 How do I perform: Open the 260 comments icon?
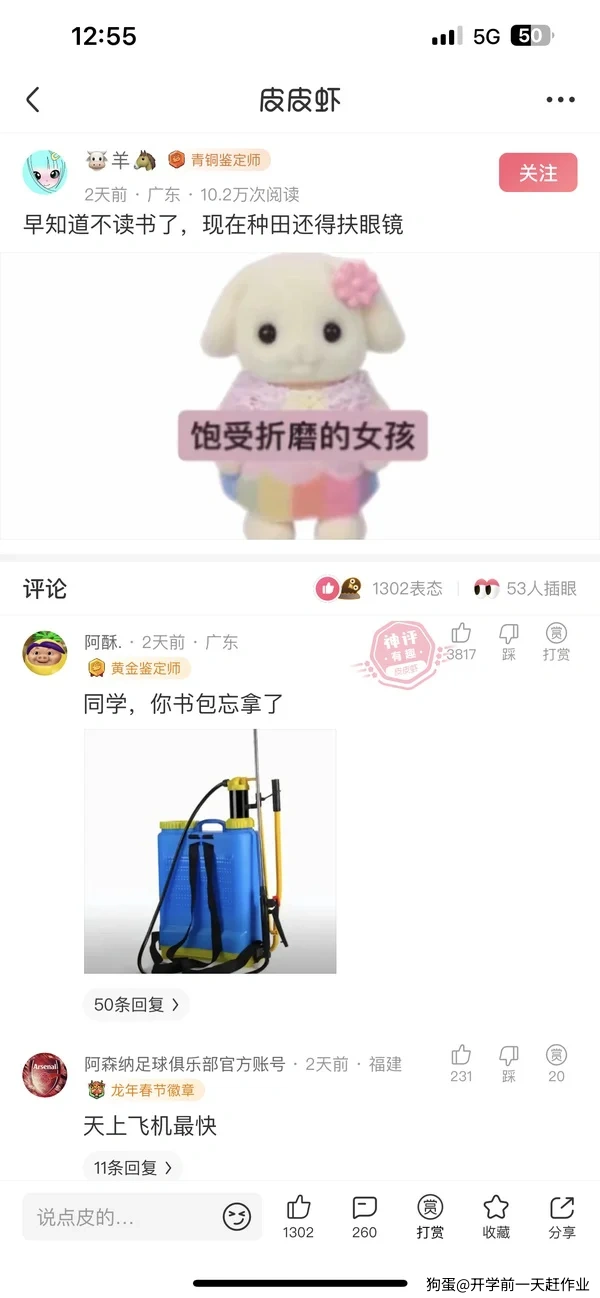(365, 1215)
